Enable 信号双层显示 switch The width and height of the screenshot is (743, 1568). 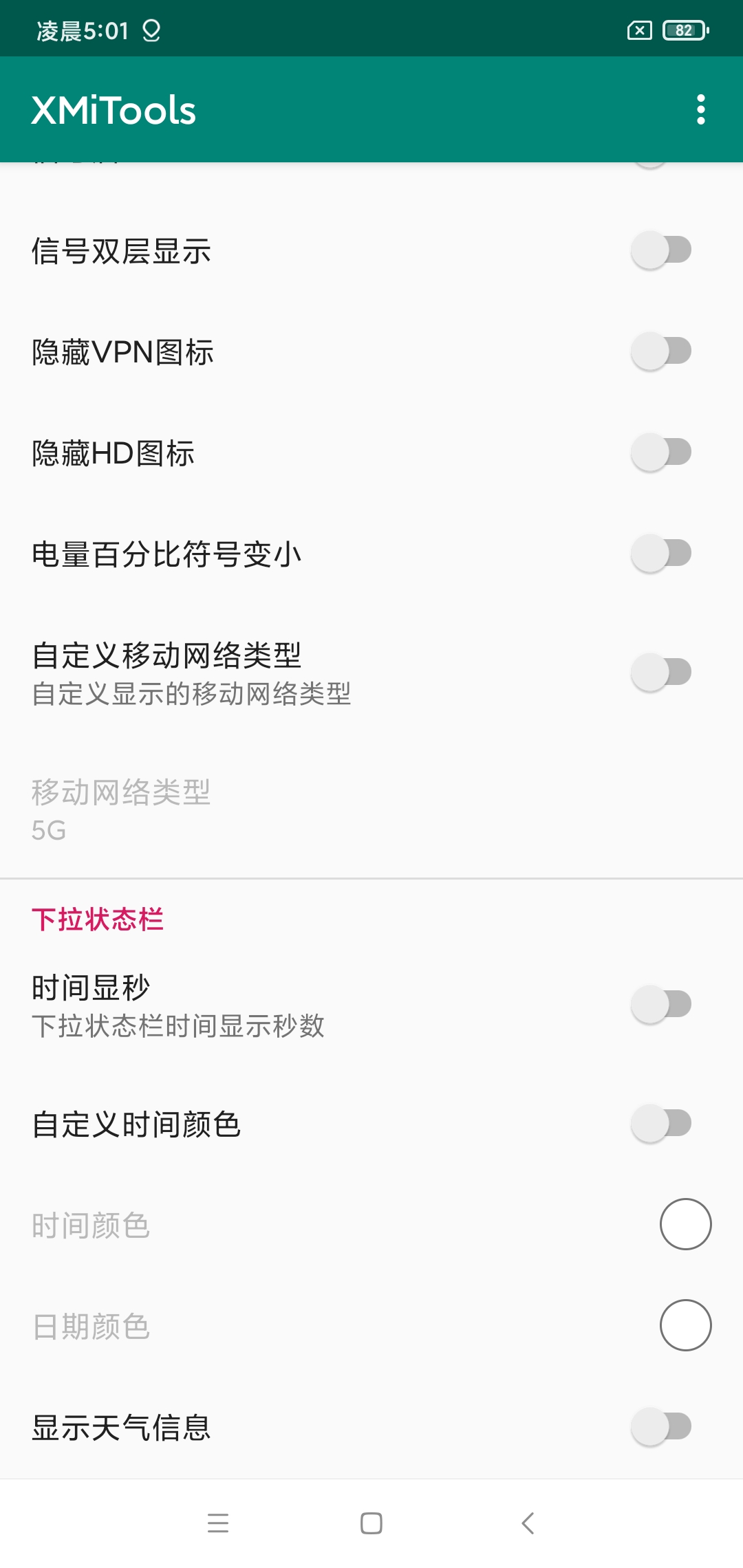point(661,250)
